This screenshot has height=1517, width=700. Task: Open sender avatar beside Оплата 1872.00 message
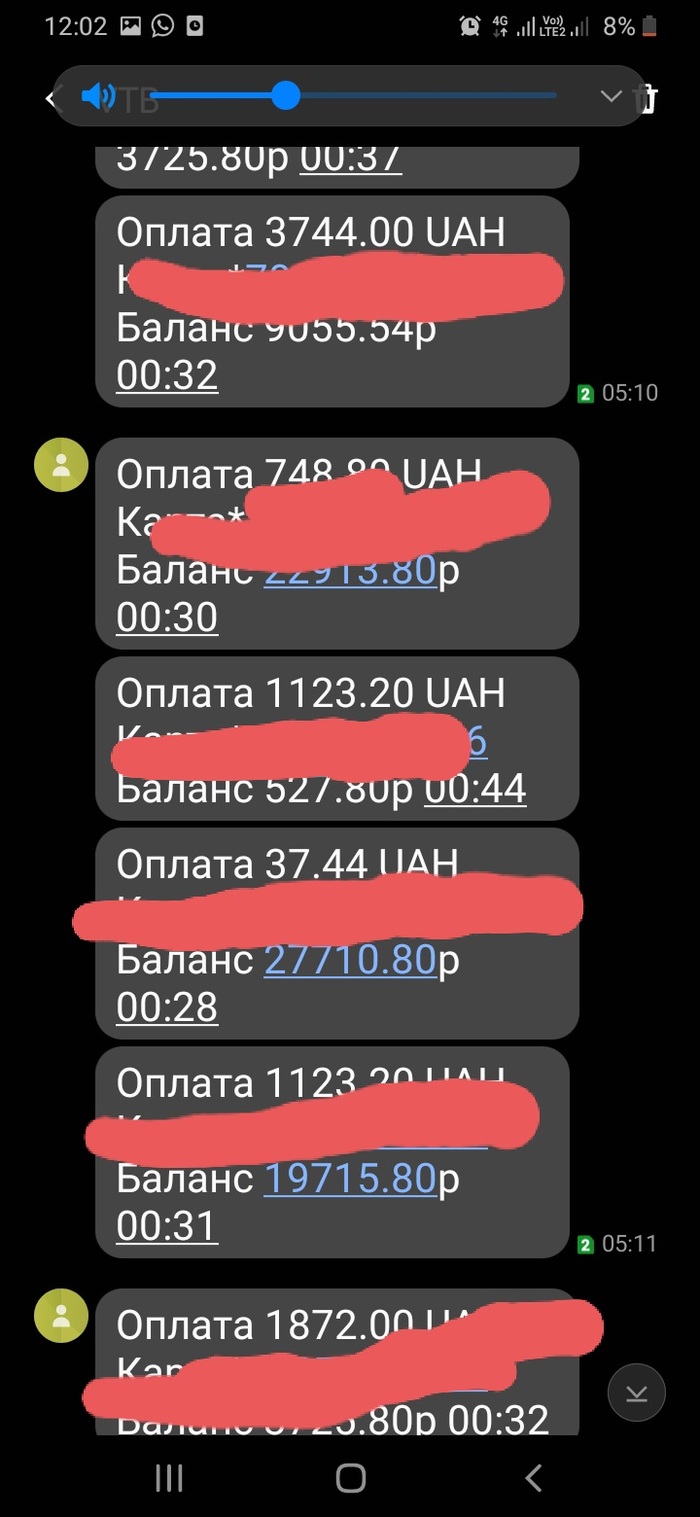click(x=62, y=1316)
